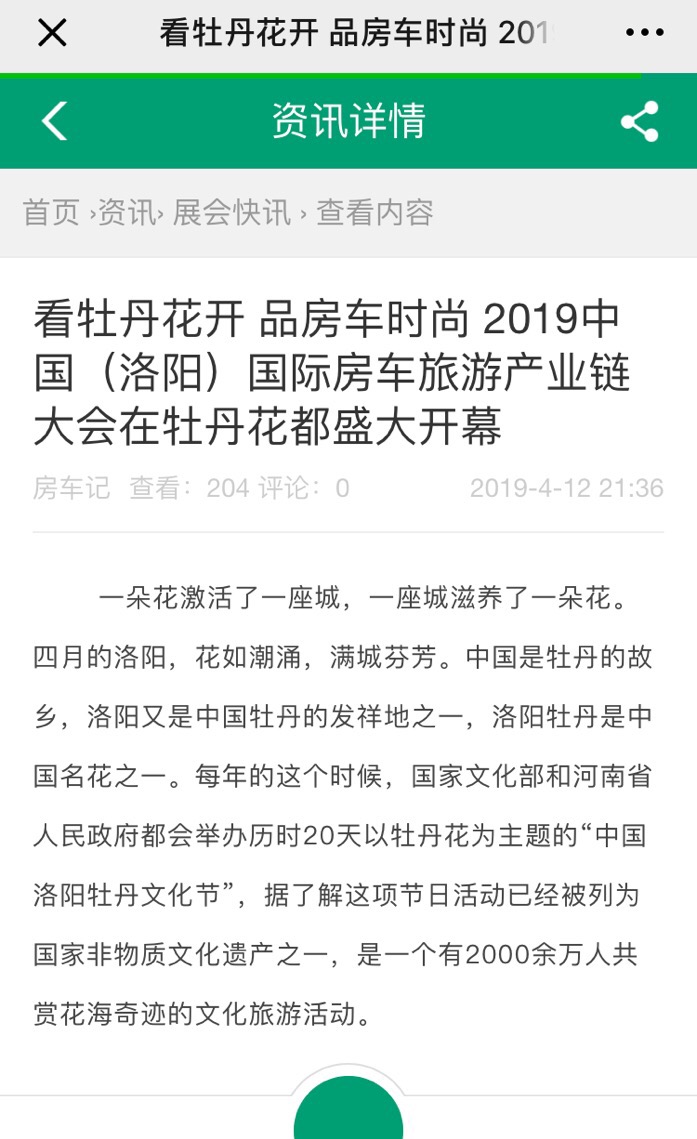View author 房车记 profile
697x1139 pixels.
click(x=71, y=488)
